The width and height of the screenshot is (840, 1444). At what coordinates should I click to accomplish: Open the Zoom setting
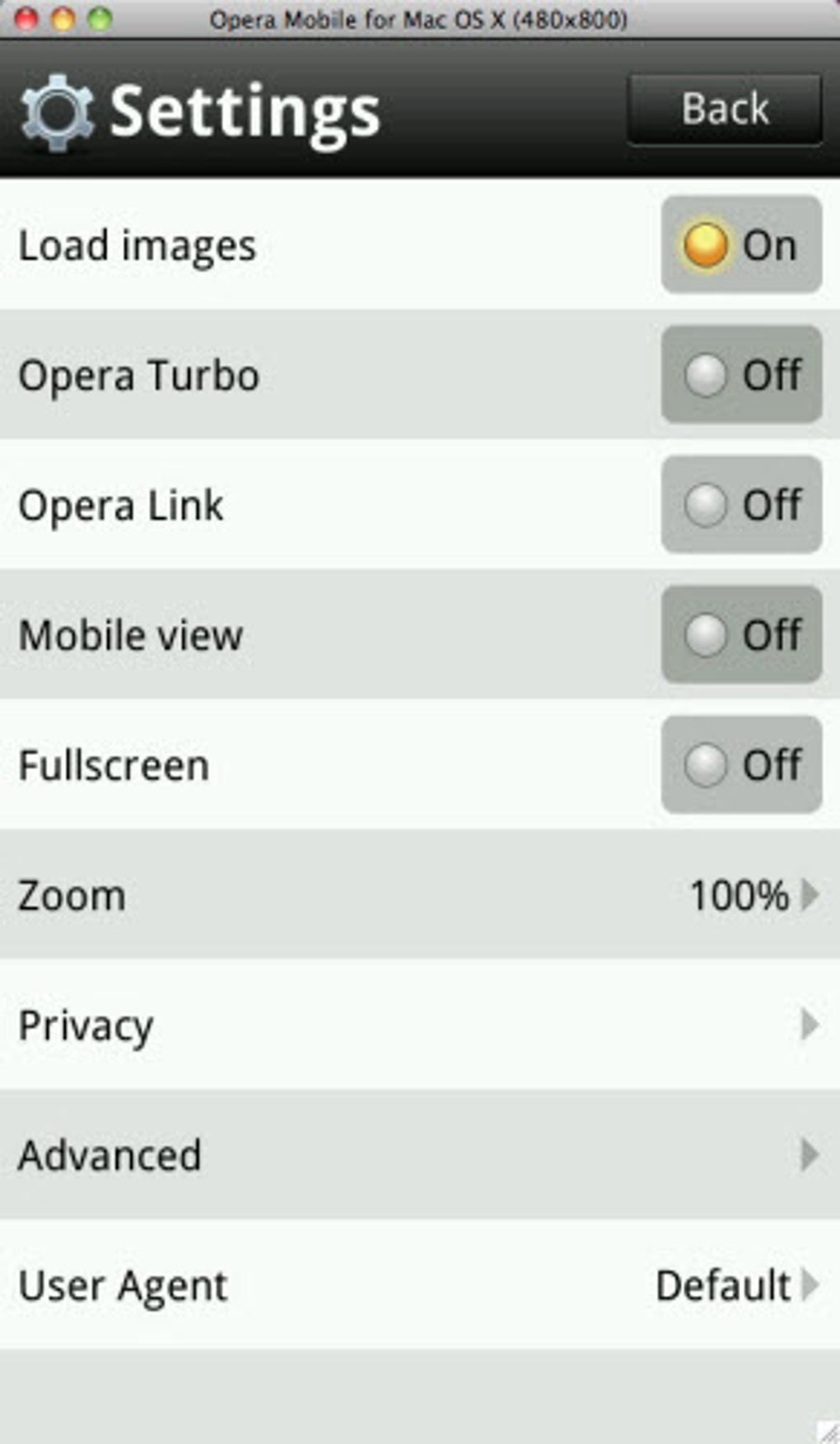point(420,895)
